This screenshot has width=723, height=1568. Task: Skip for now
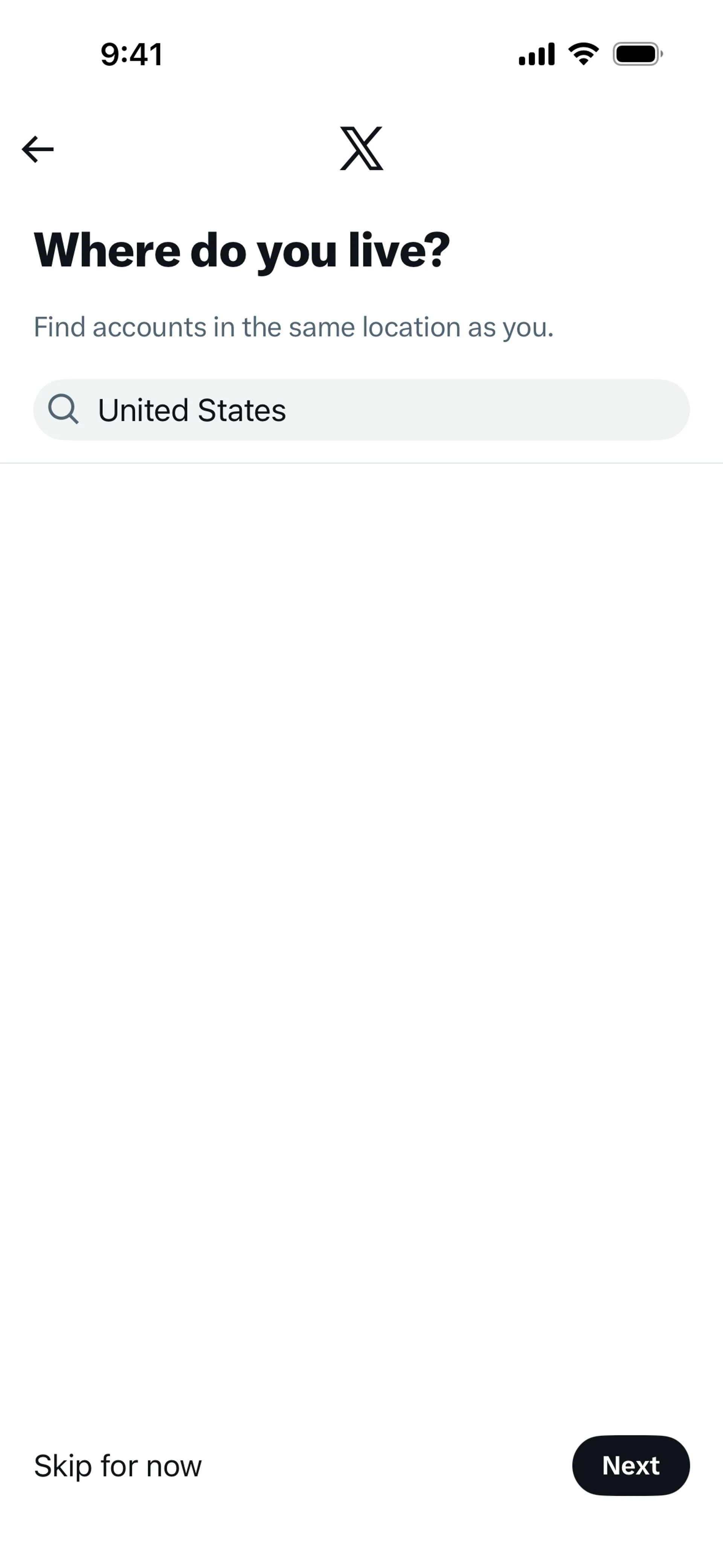[117, 1466]
